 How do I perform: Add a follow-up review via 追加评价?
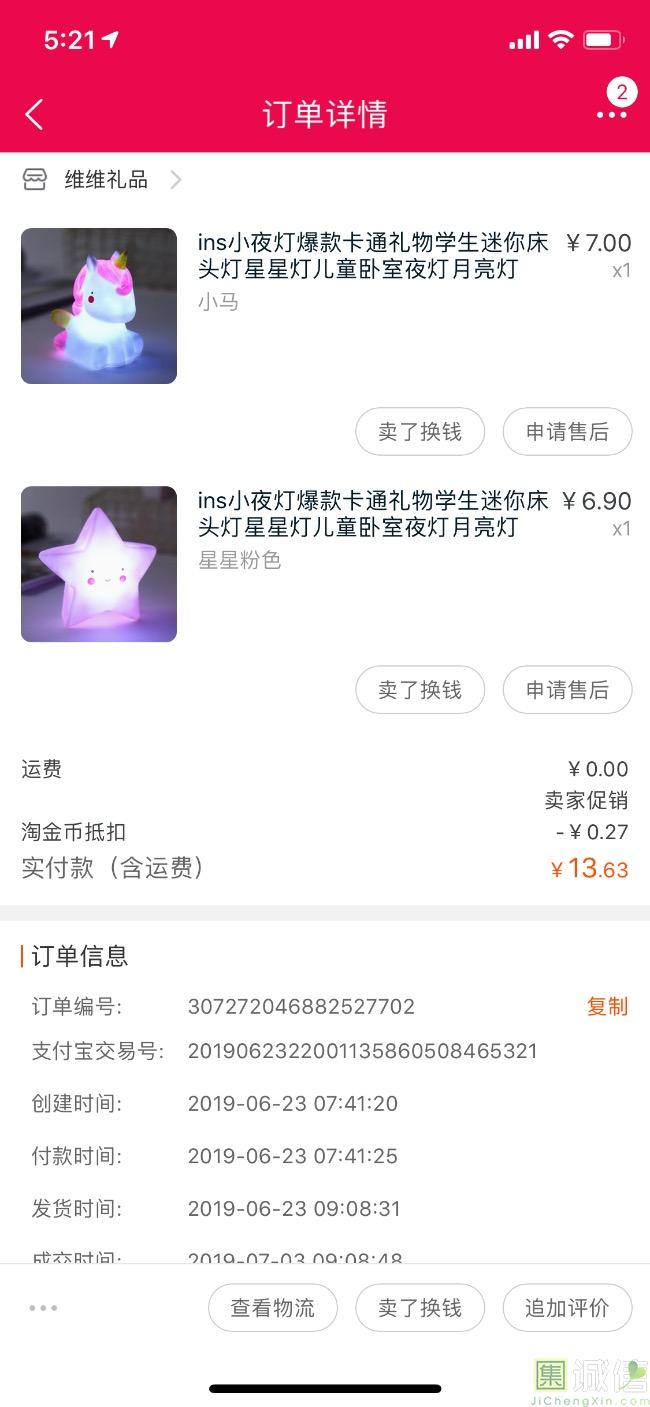point(567,1308)
